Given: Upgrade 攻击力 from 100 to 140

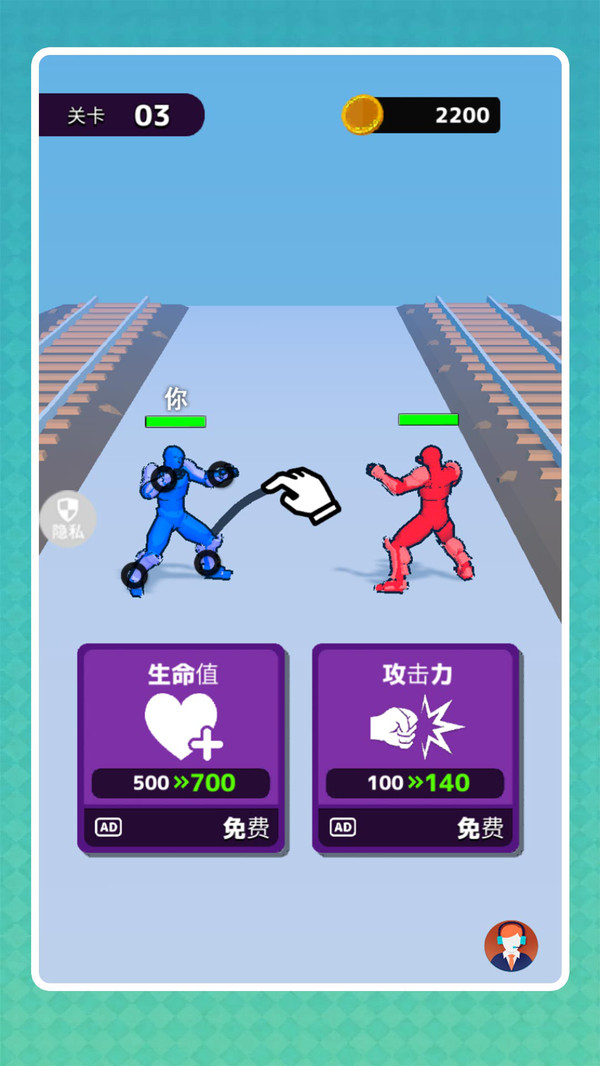Looking at the screenshot, I should click(x=415, y=748).
